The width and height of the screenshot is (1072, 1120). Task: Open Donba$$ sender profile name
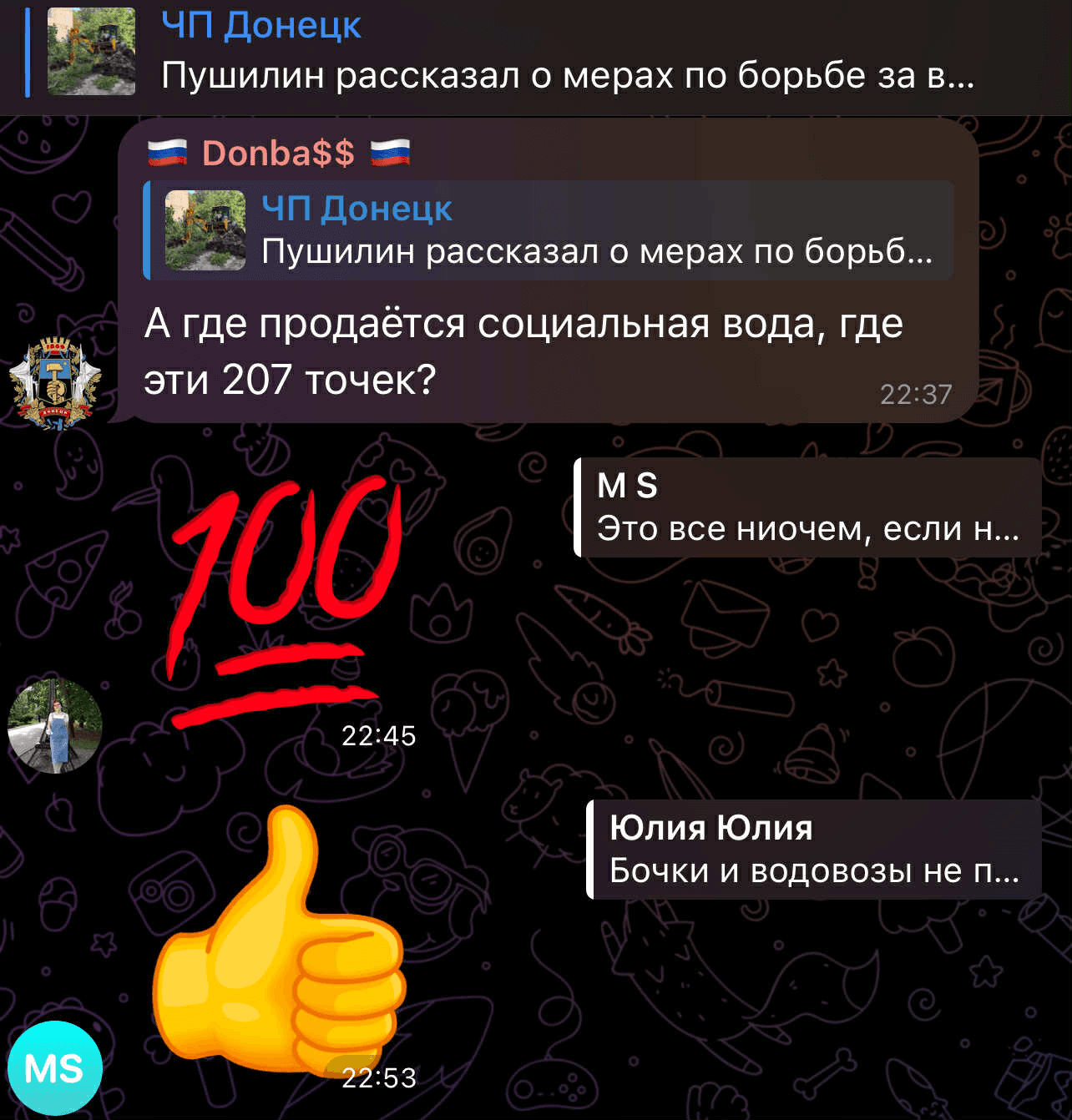[x=278, y=154]
